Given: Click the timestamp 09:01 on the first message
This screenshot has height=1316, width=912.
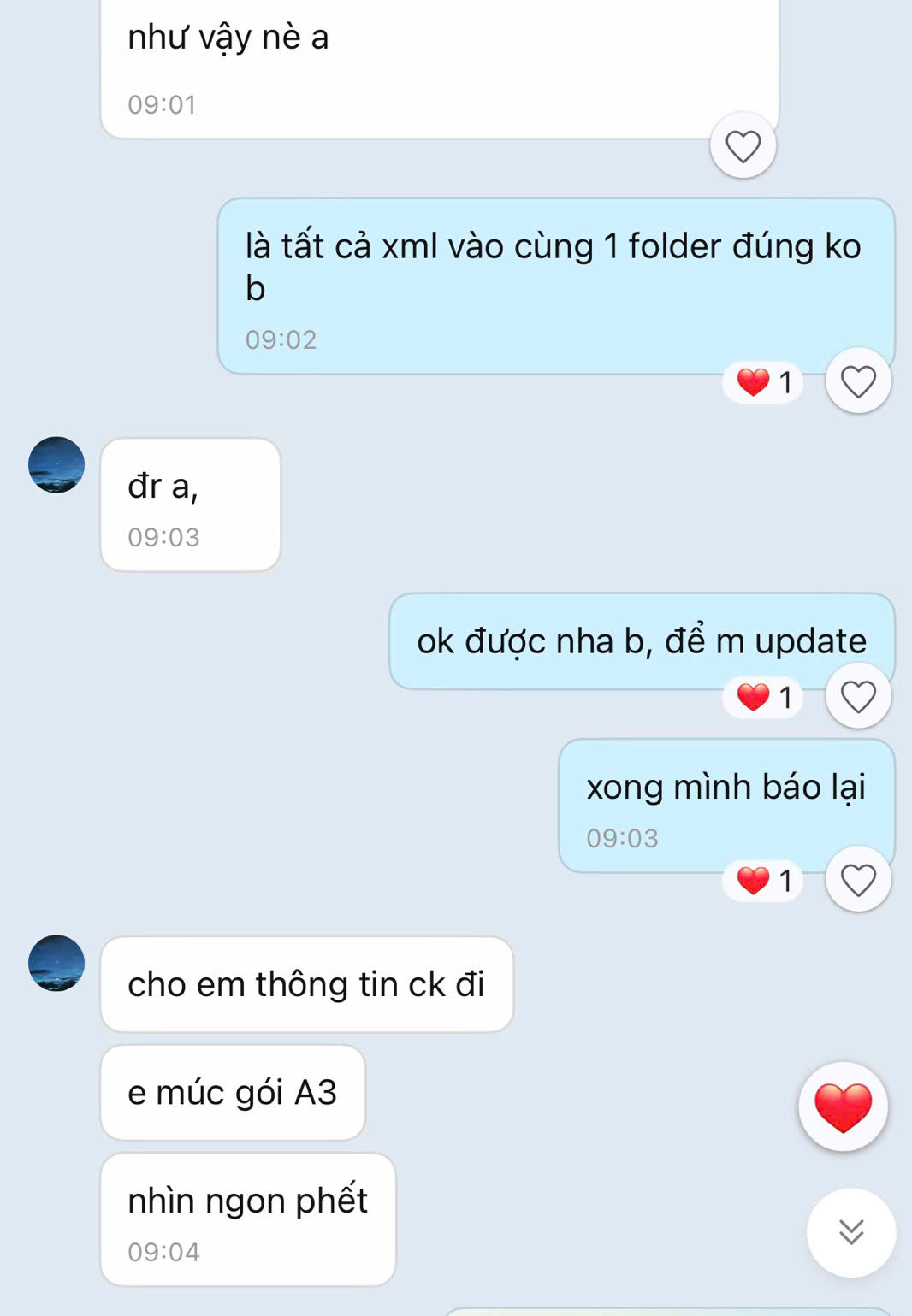Looking at the screenshot, I should tap(161, 104).
